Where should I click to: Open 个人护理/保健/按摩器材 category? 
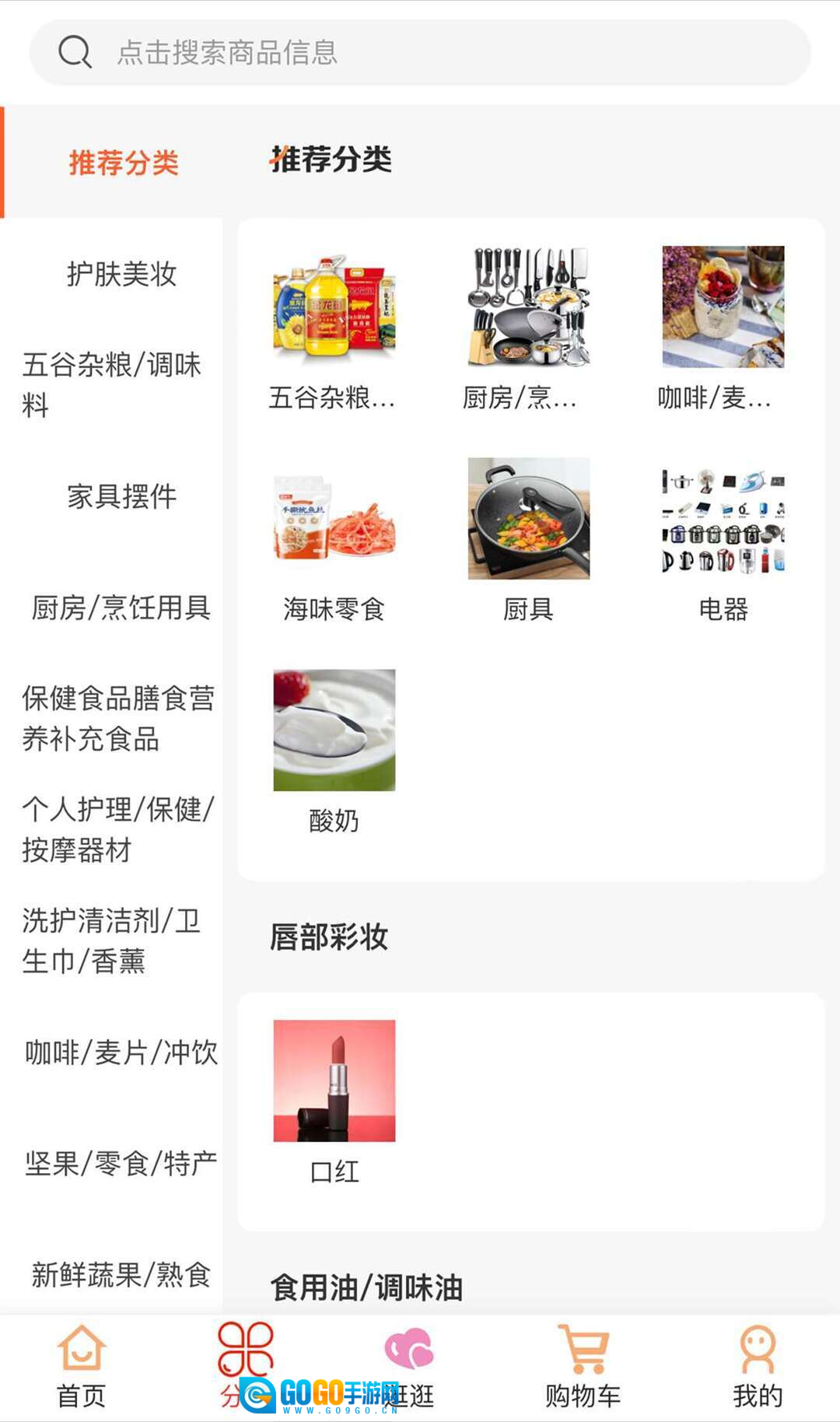pos(117,829)
